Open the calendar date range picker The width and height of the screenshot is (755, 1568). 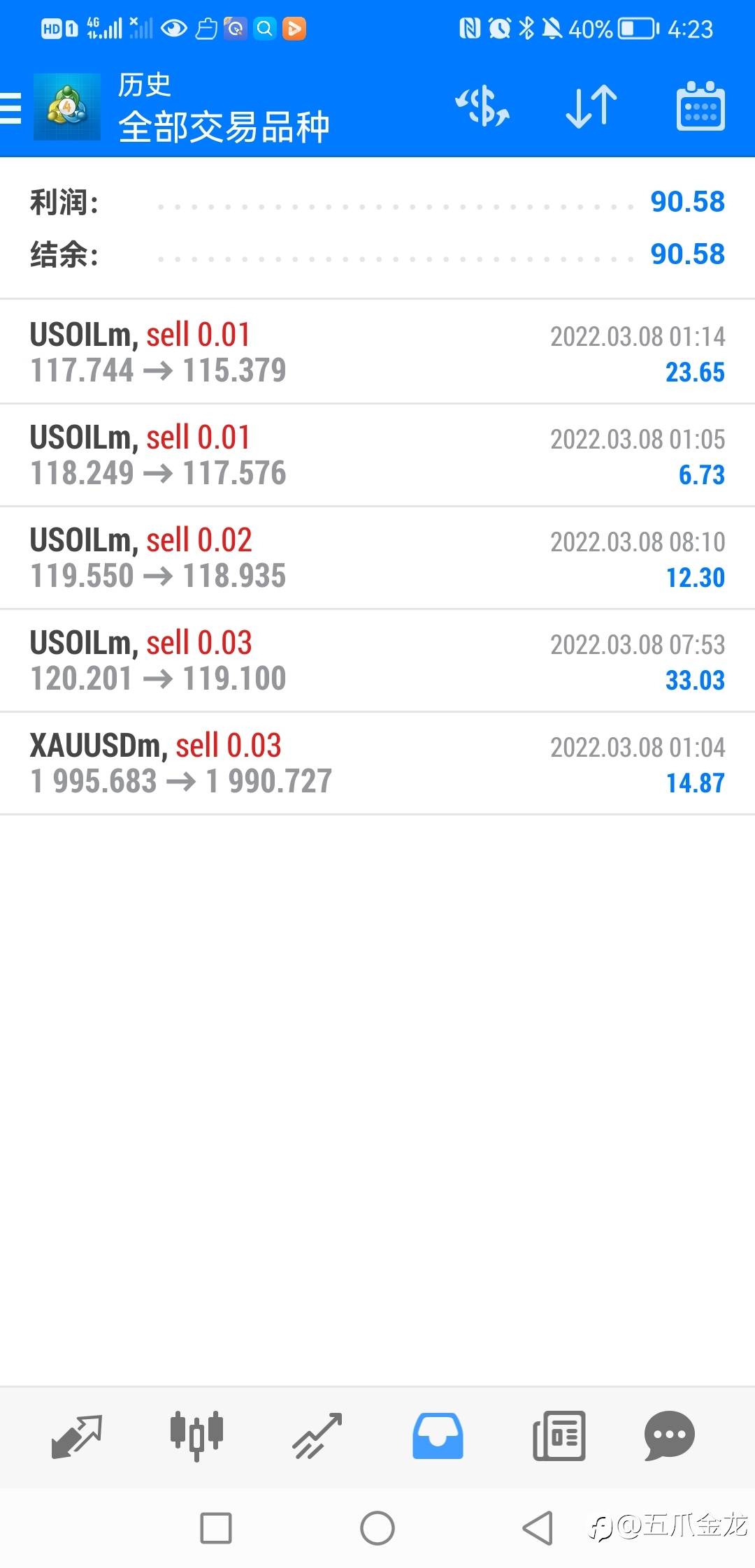point(700,107)
